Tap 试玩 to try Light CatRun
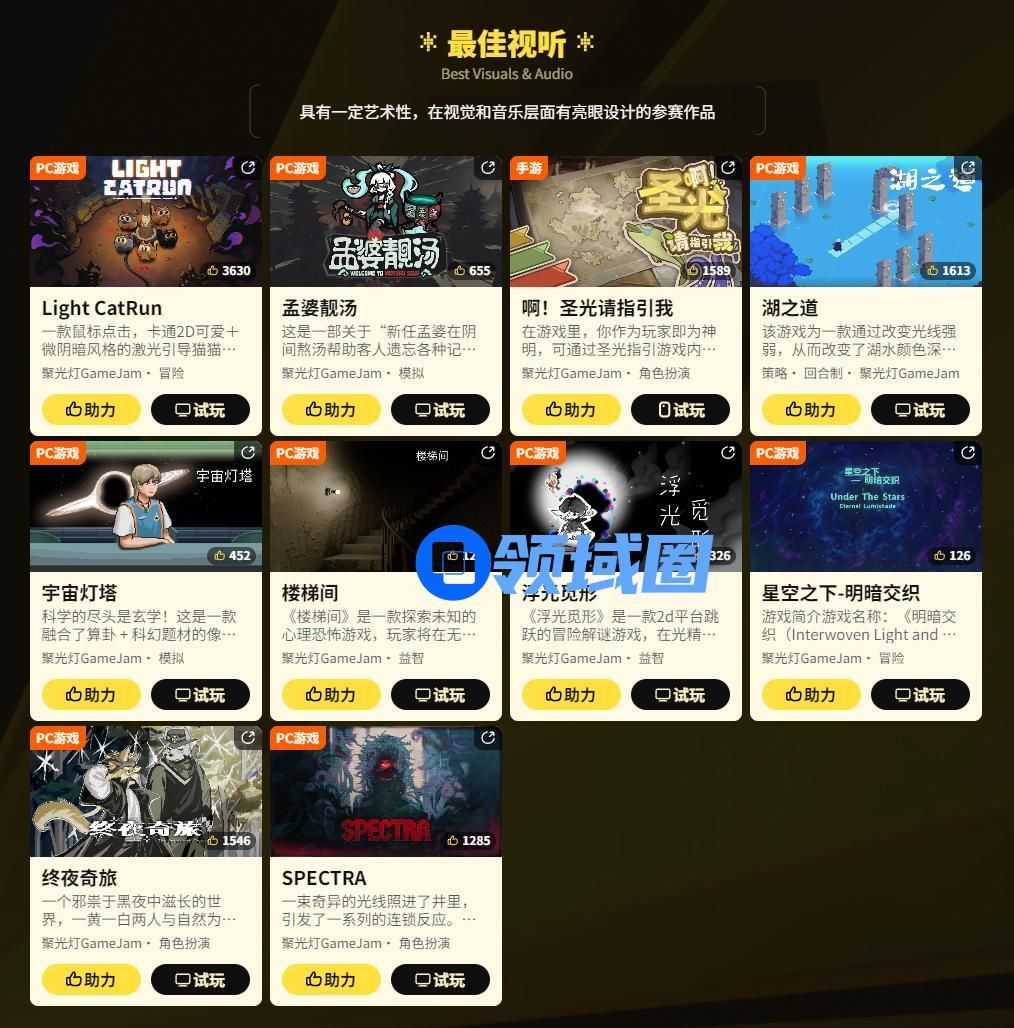 (200, 409)
